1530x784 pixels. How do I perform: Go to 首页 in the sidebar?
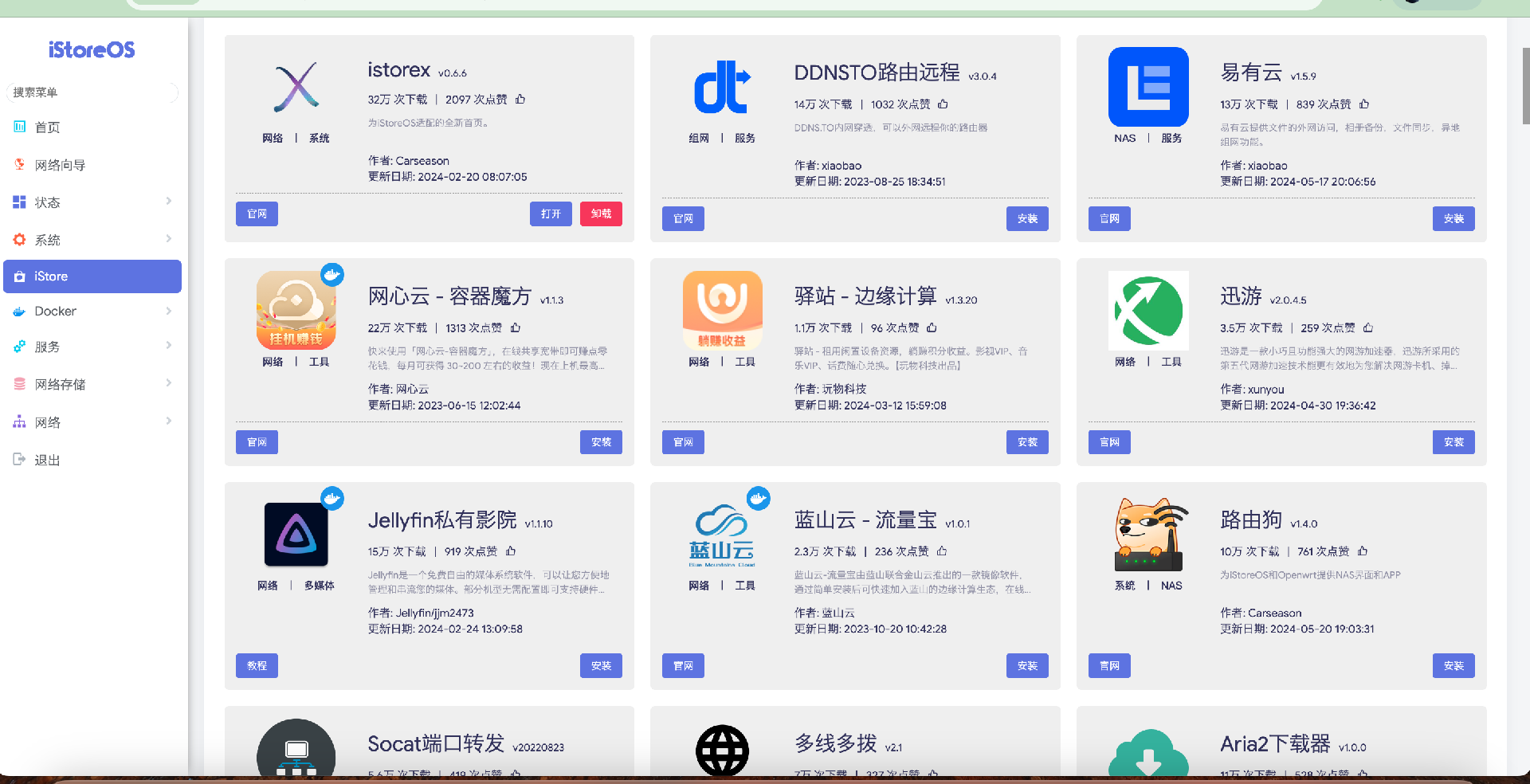48,127
